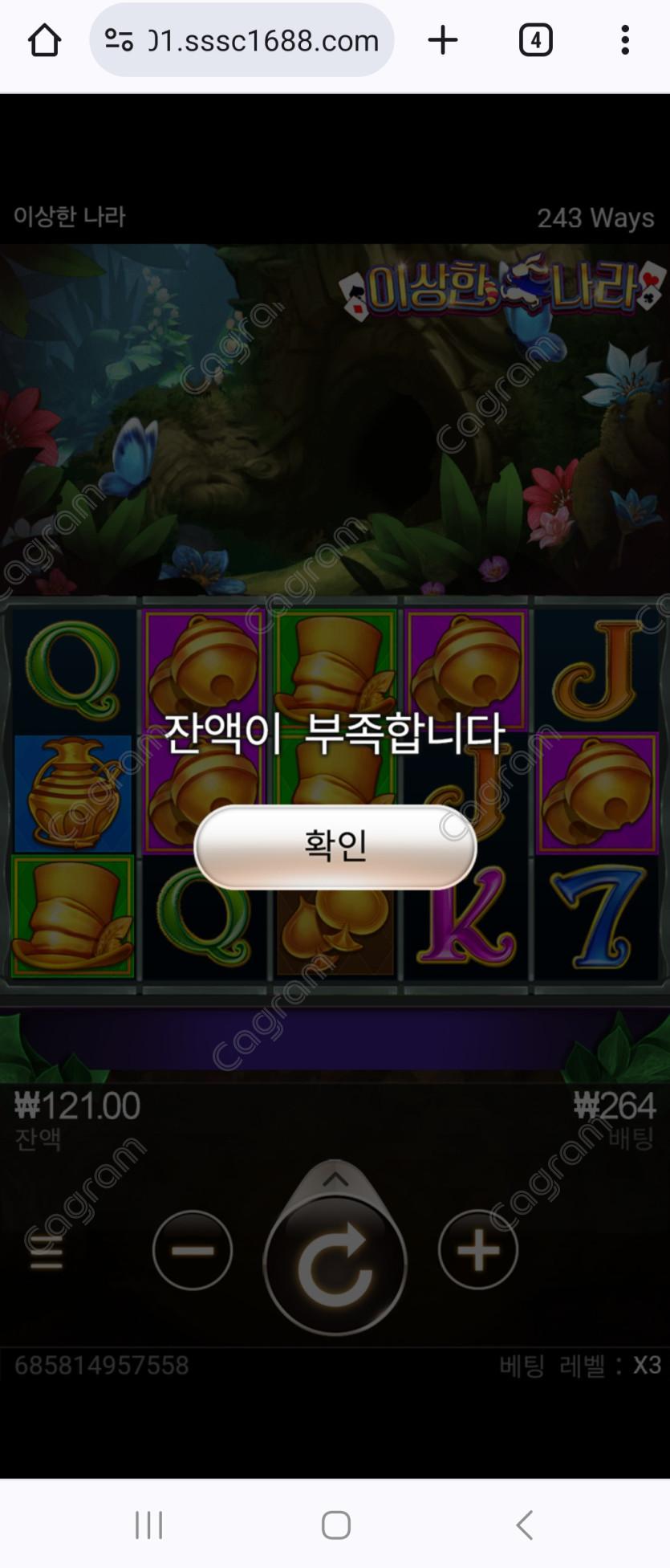Open recent apps from the navigation bar
The width and height of the screenshot is (670, 1568).
click(x=149, y=1525)
